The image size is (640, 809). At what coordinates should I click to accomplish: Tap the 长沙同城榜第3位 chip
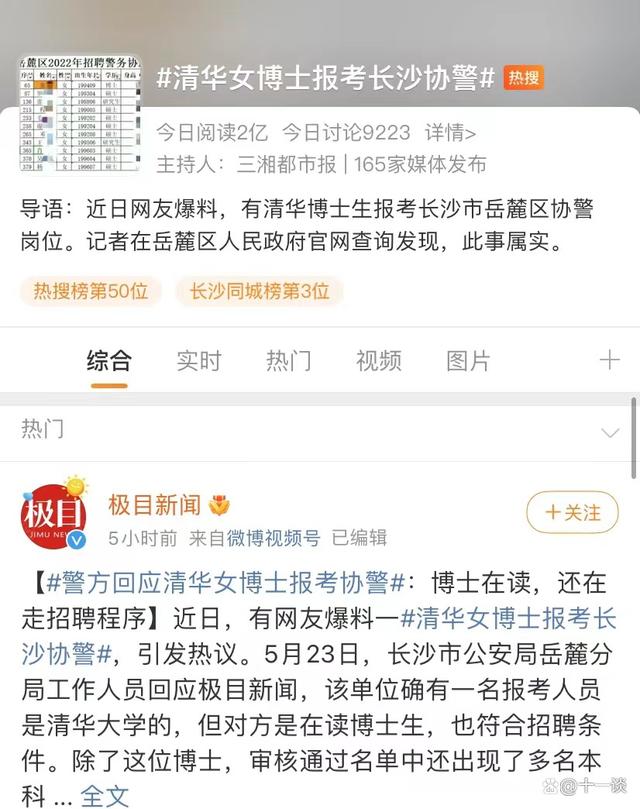259,291
